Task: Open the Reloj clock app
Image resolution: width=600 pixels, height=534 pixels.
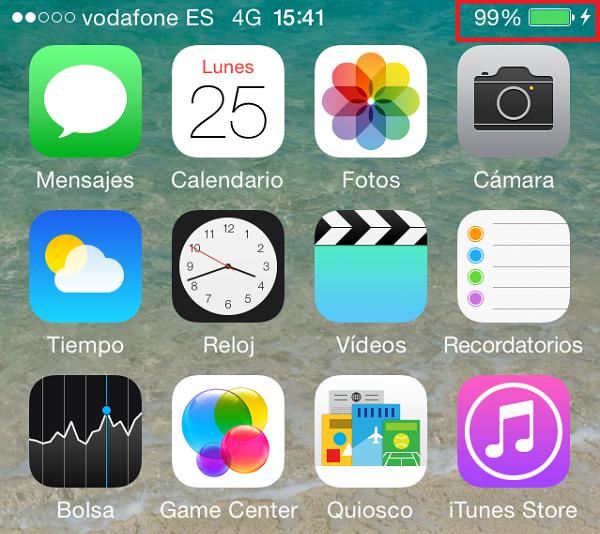Action: point(228,266)
